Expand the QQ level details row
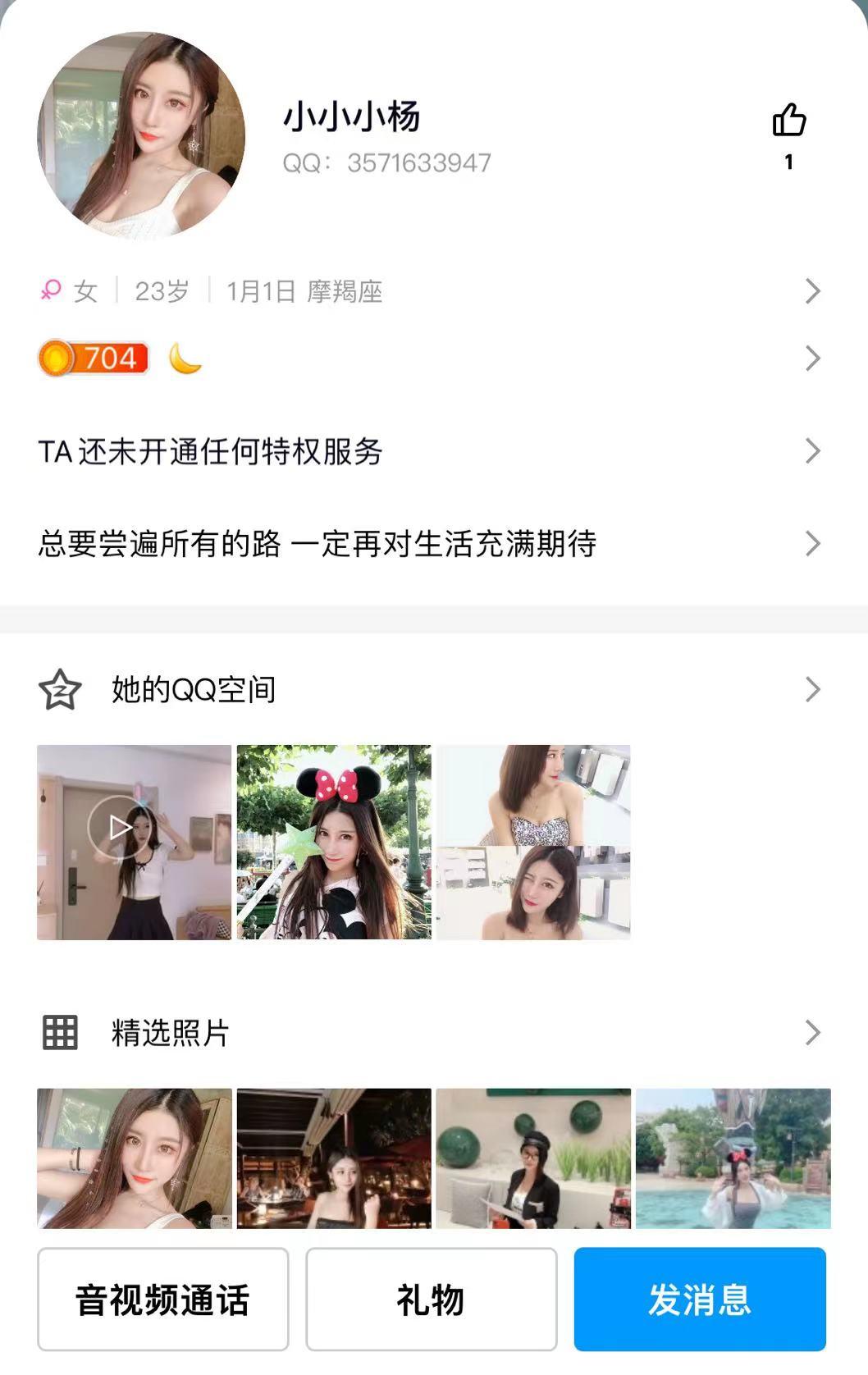 (x=811, y=358)
